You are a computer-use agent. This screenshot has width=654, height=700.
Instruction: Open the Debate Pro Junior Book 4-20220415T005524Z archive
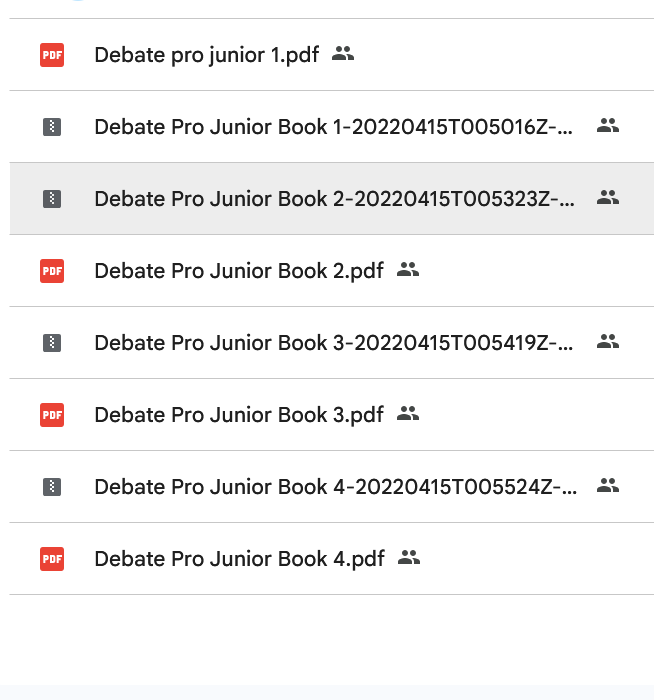point(334,487)
